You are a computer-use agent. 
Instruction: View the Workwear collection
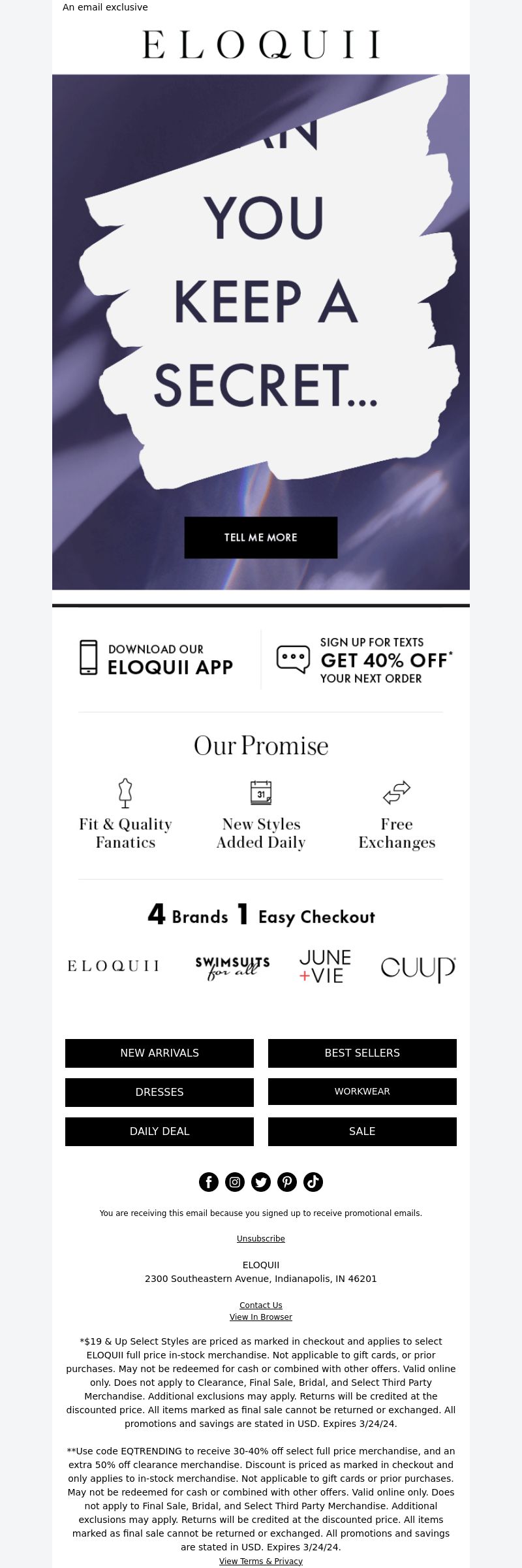pyautogui.click(x=362, y=1092)
